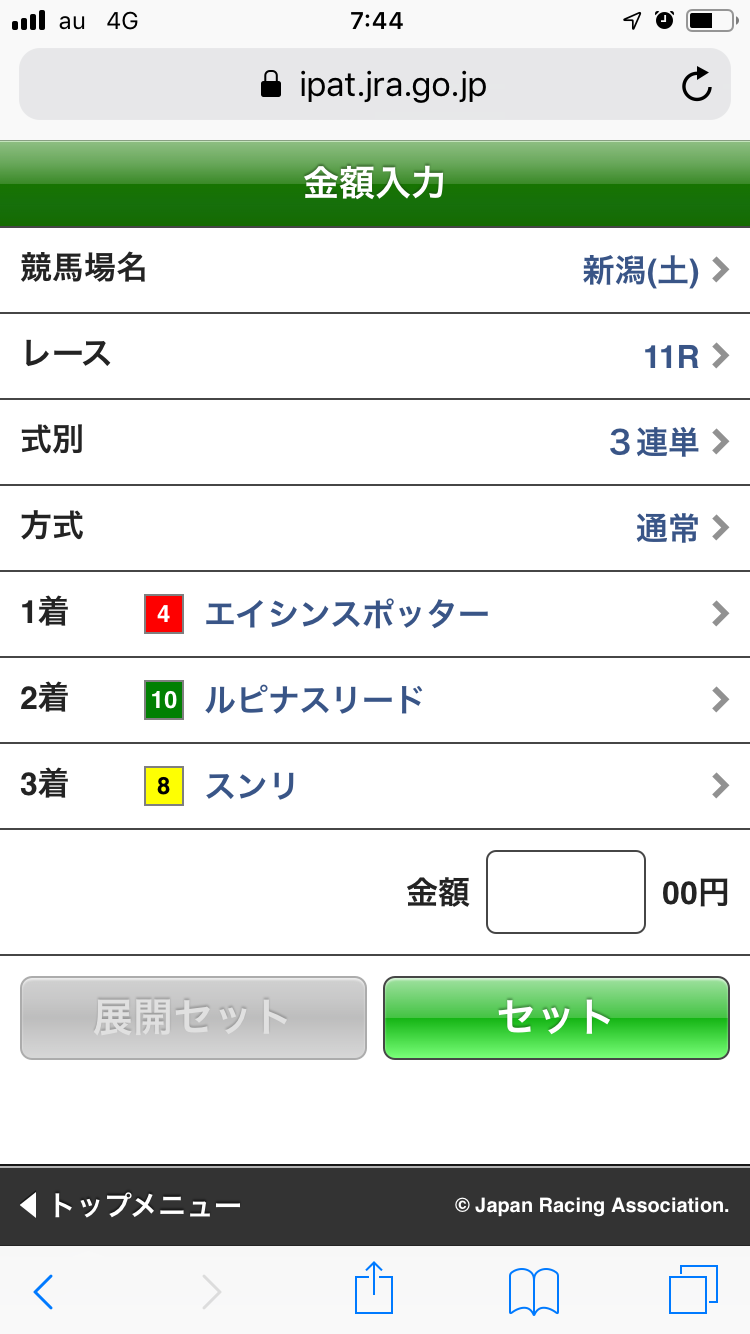The height and width of the screenshot is (1334, 750).
Task: Focus the 金額 amount input box
Action: (x=565, y=892)
